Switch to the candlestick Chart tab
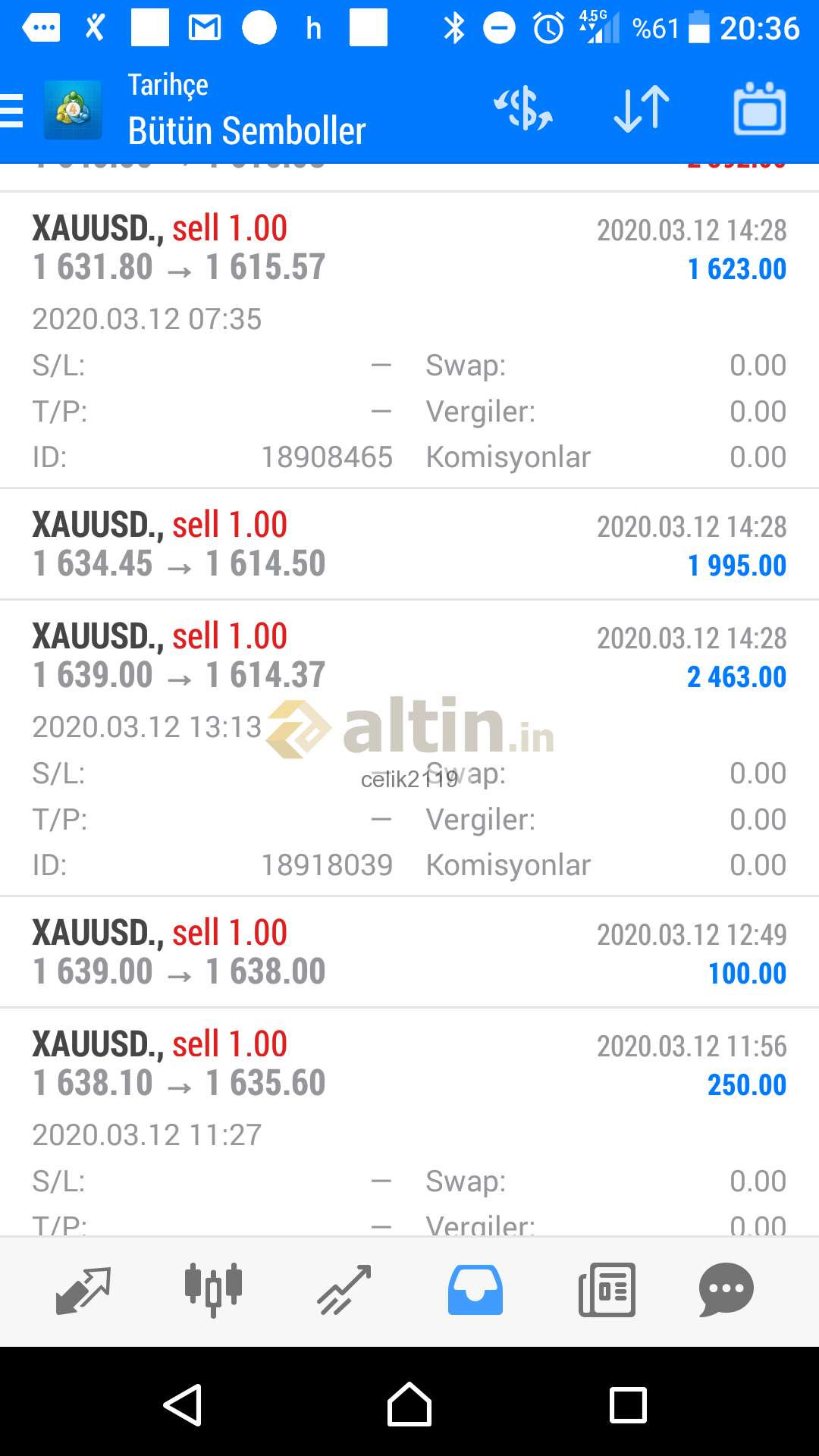Image resolution: width=819 pixels, height=1456 pixels. (213, 1291)
